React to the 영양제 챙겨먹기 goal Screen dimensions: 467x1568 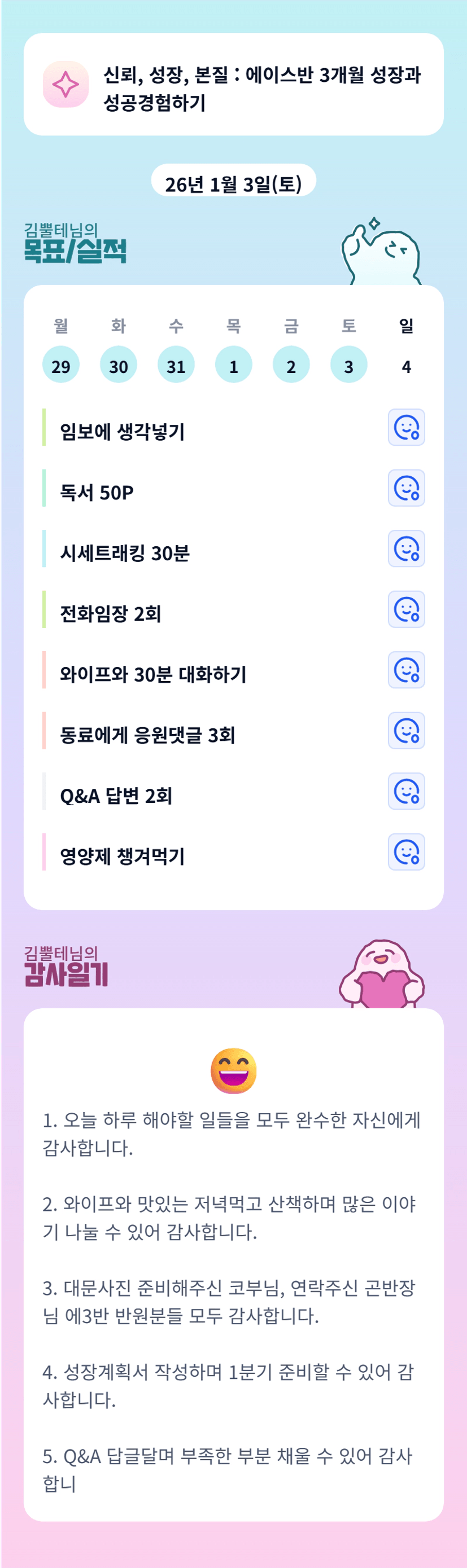click(x=406, y=852)
